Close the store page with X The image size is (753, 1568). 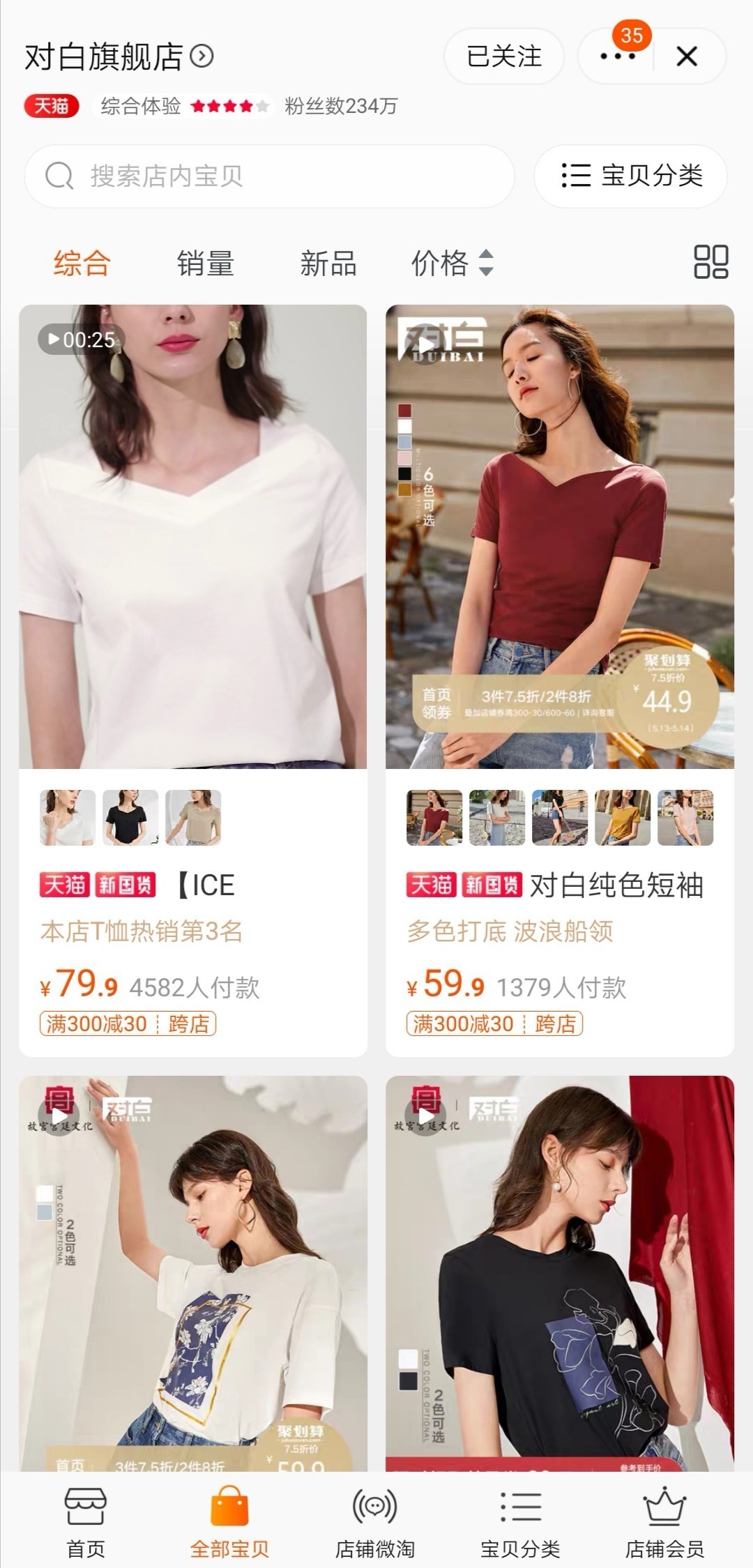coord(687,56)
